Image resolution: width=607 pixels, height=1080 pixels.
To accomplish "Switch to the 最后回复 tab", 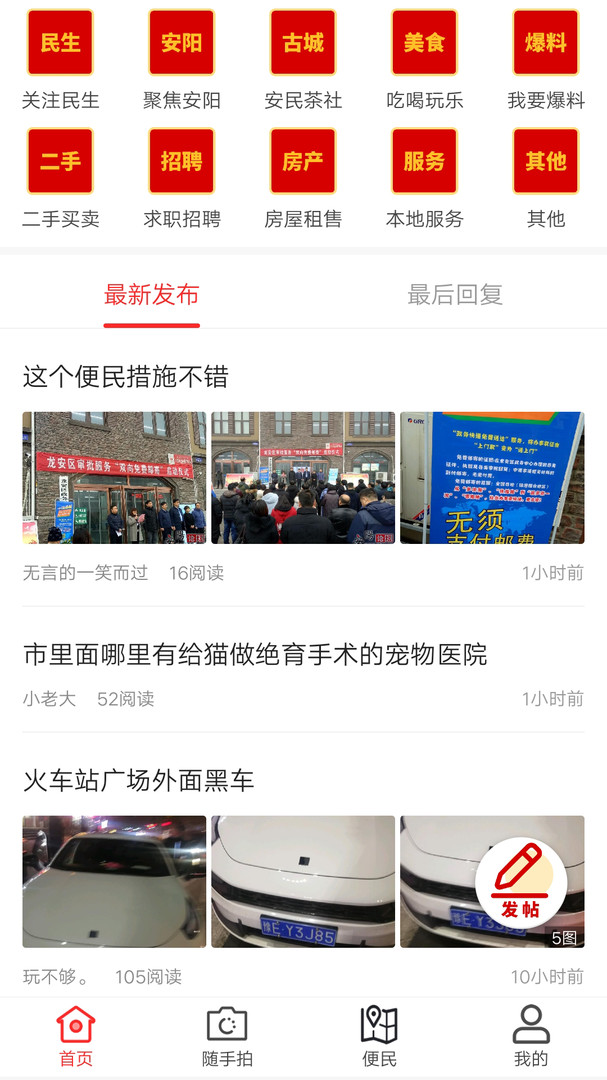I will [x=455, y=295].
